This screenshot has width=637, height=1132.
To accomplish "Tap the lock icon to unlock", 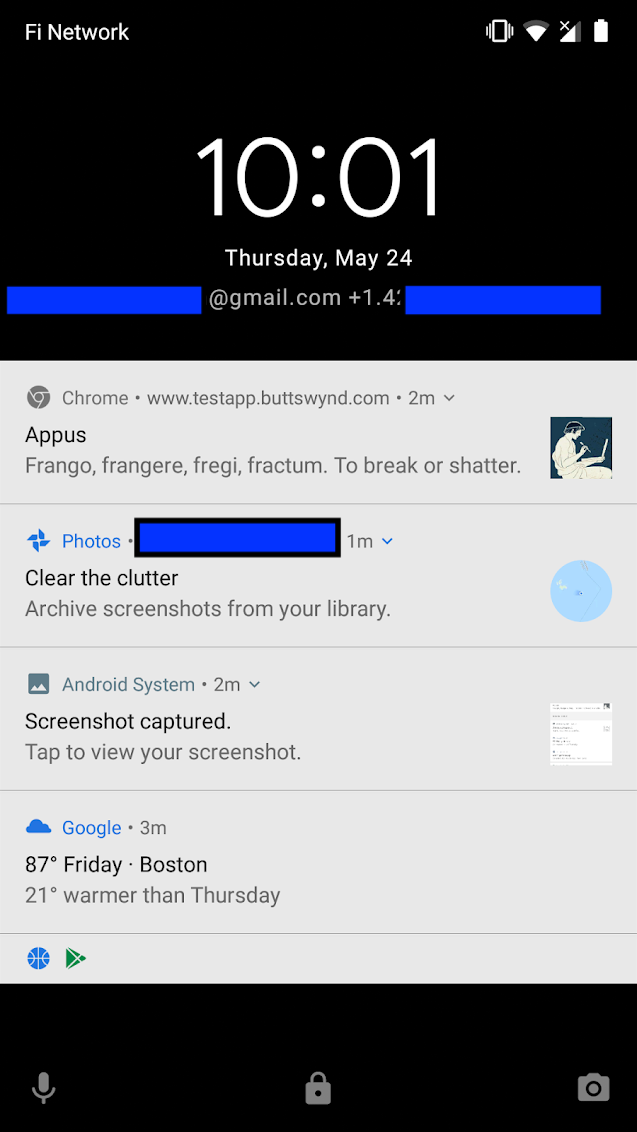I will [318, 1088].
